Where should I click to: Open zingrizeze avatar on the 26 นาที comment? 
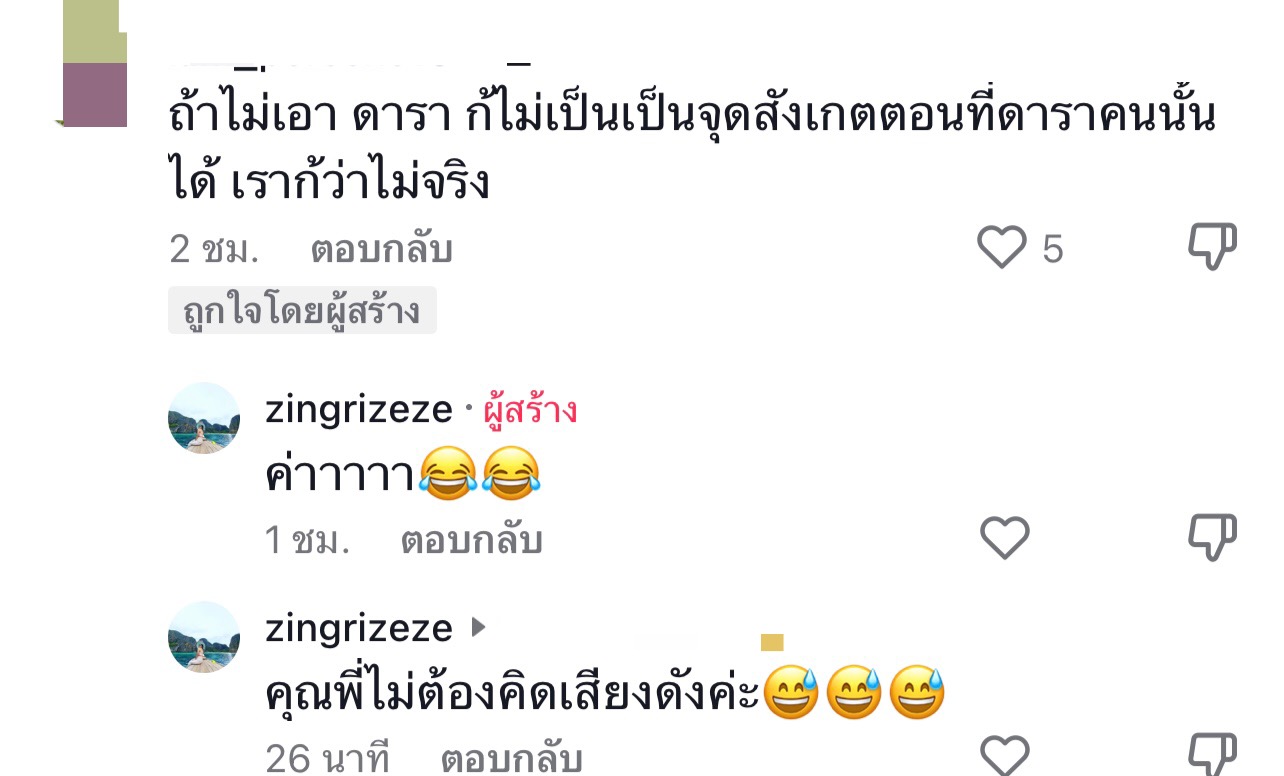[x=204, y=637]
